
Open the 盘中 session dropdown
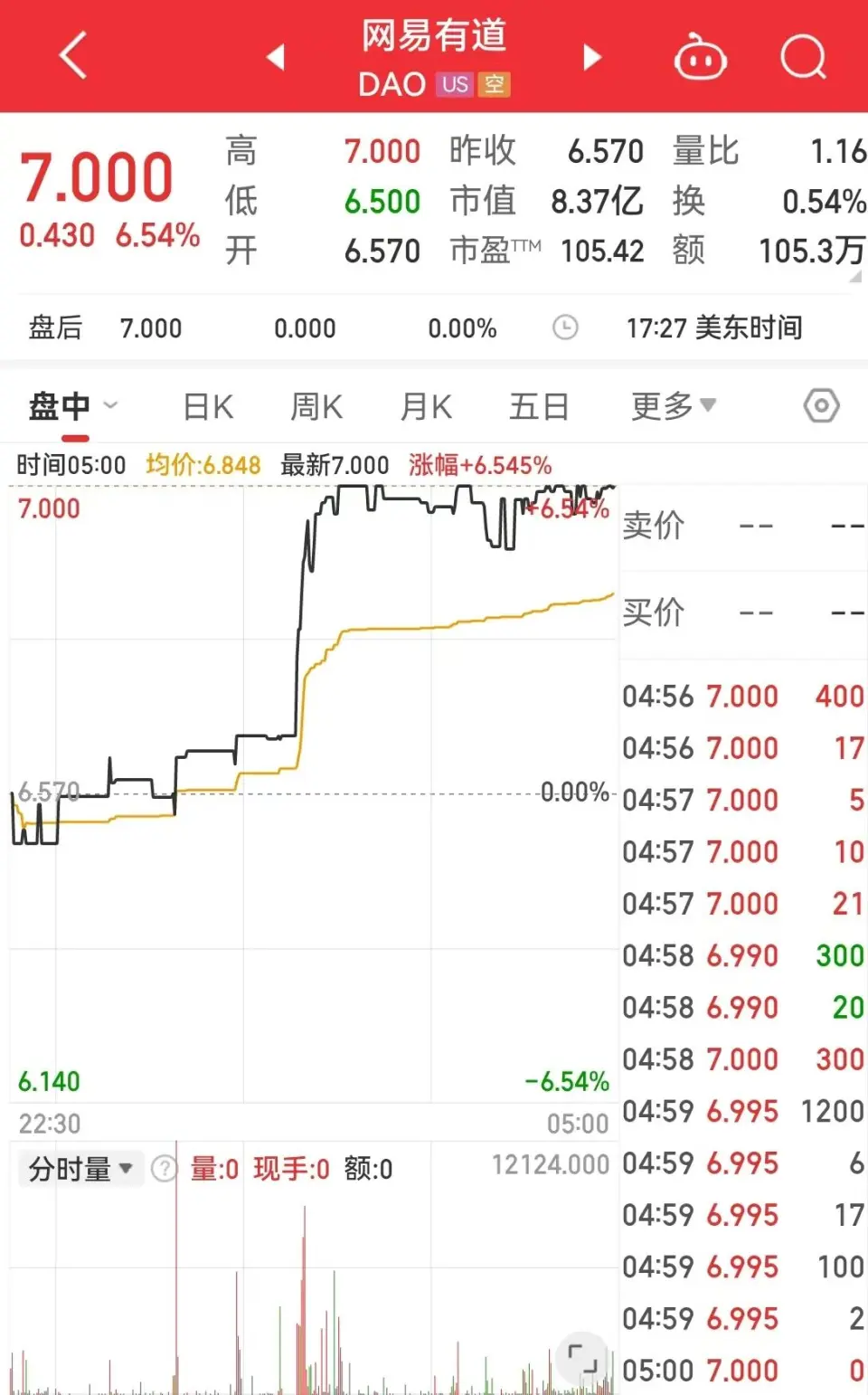[x=72, y=406]
